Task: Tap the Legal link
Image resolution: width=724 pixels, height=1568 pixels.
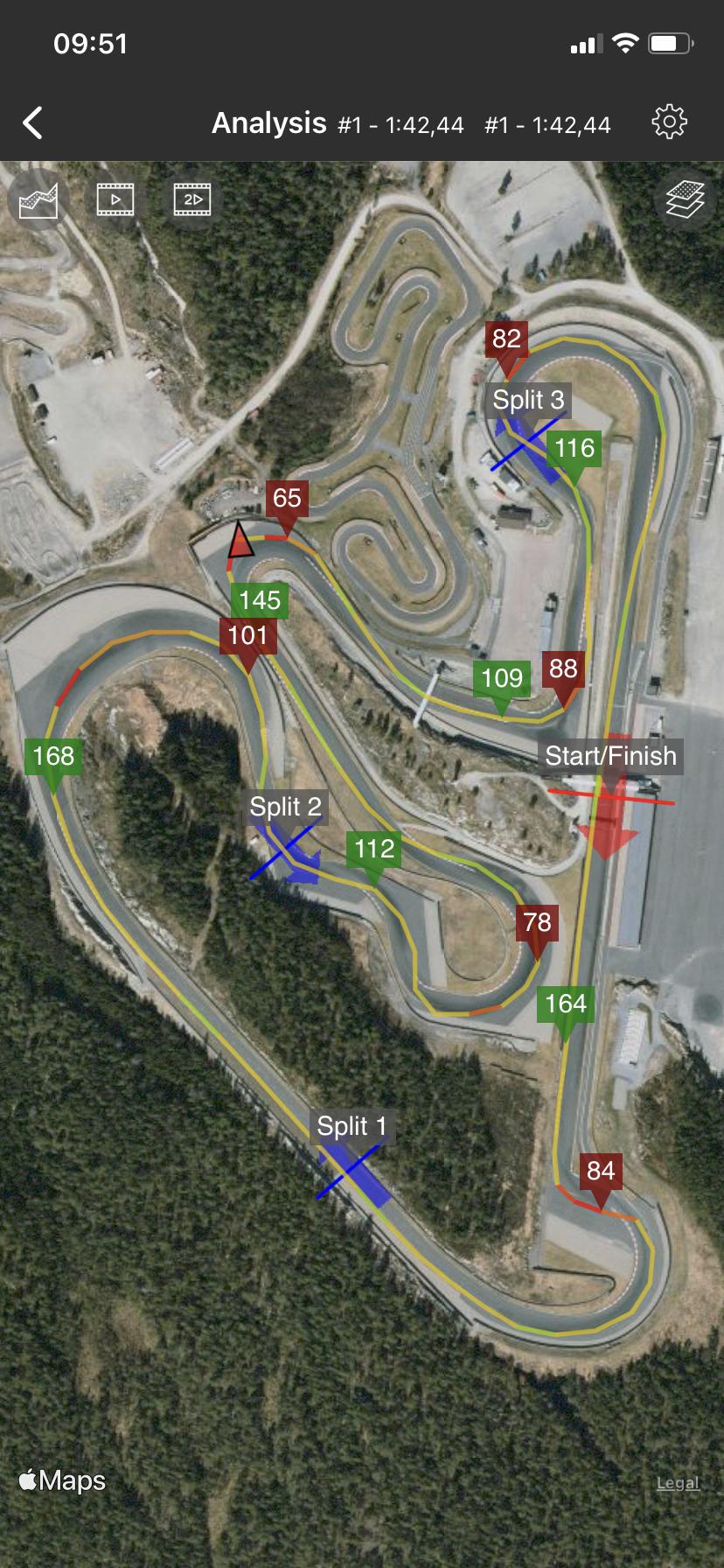Action: pyautogui.click(x=678, y=1482)
